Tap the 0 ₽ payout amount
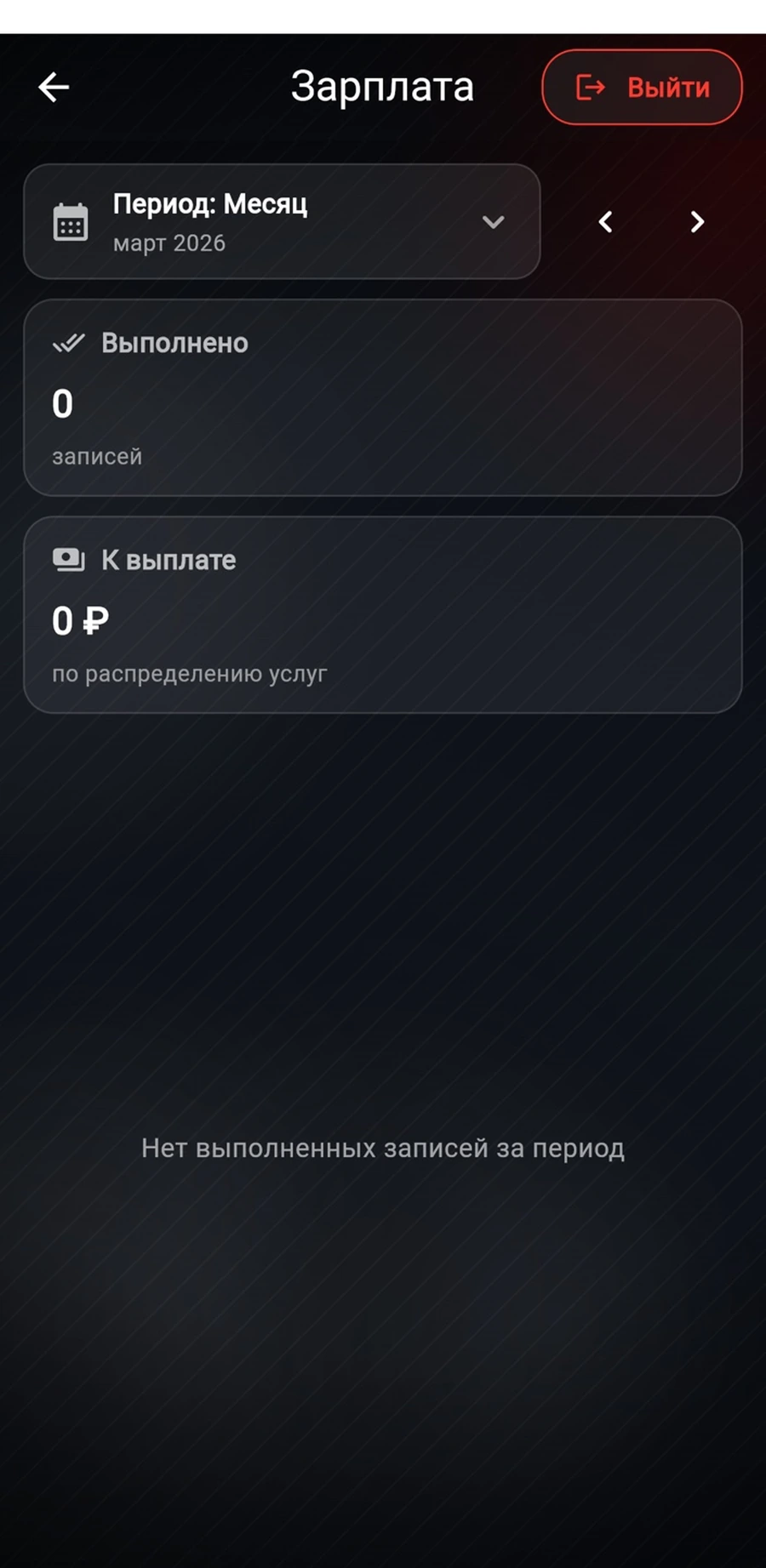Screen dimensions: 766x1568 [79, 620]
